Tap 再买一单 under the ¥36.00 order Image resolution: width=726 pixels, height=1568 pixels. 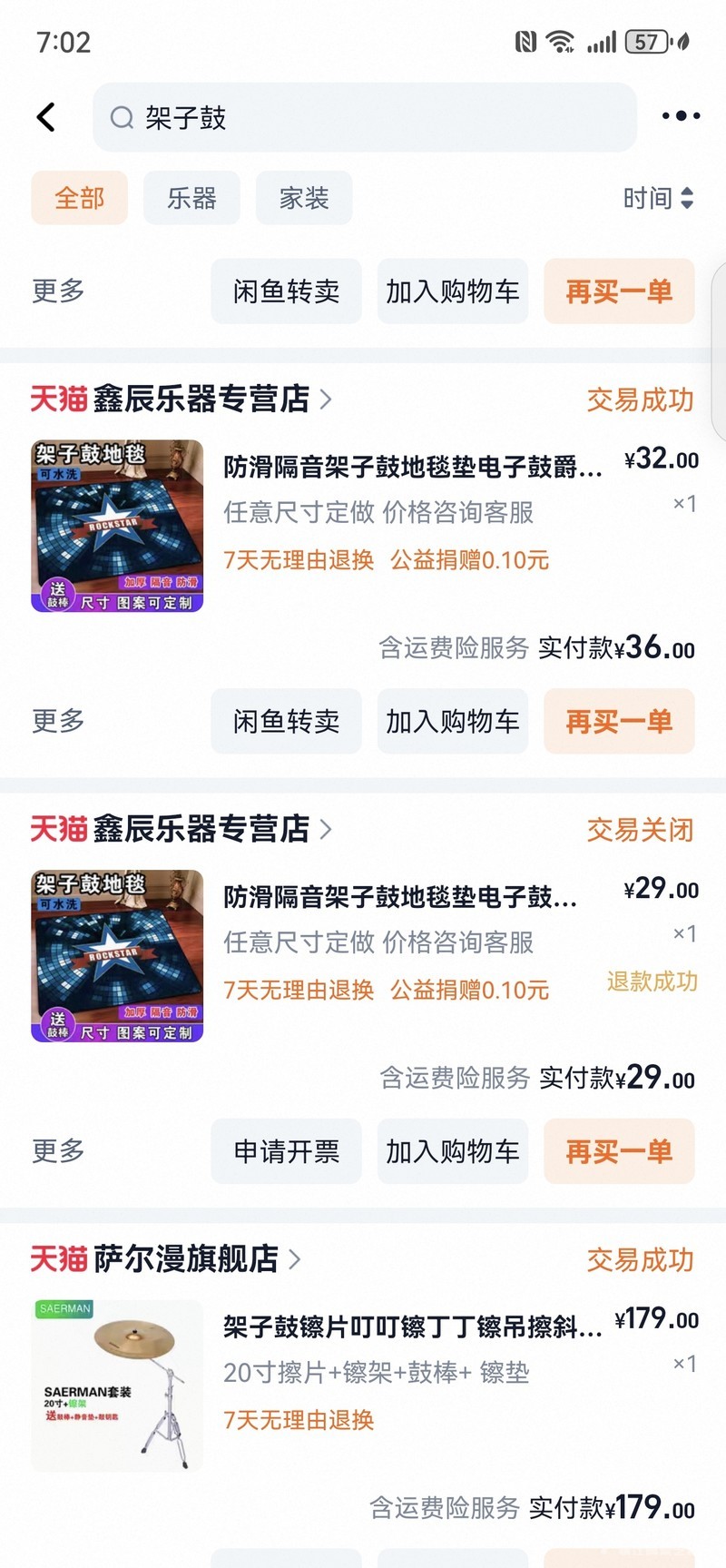[619, 722]
